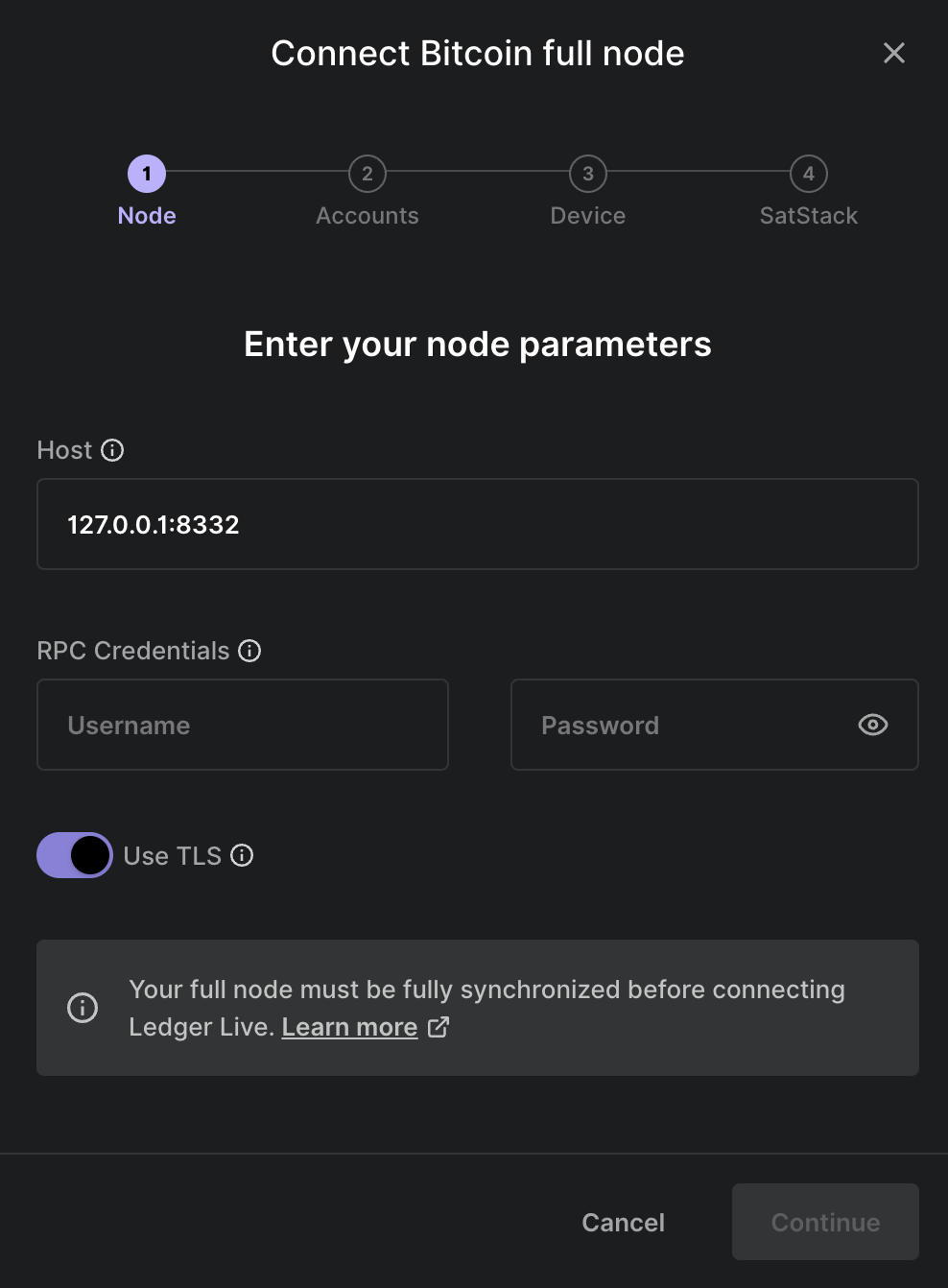Click the step 1 circle above Node
The width and height of the screenshot is (948, 1288).
[x=146, y=174]
